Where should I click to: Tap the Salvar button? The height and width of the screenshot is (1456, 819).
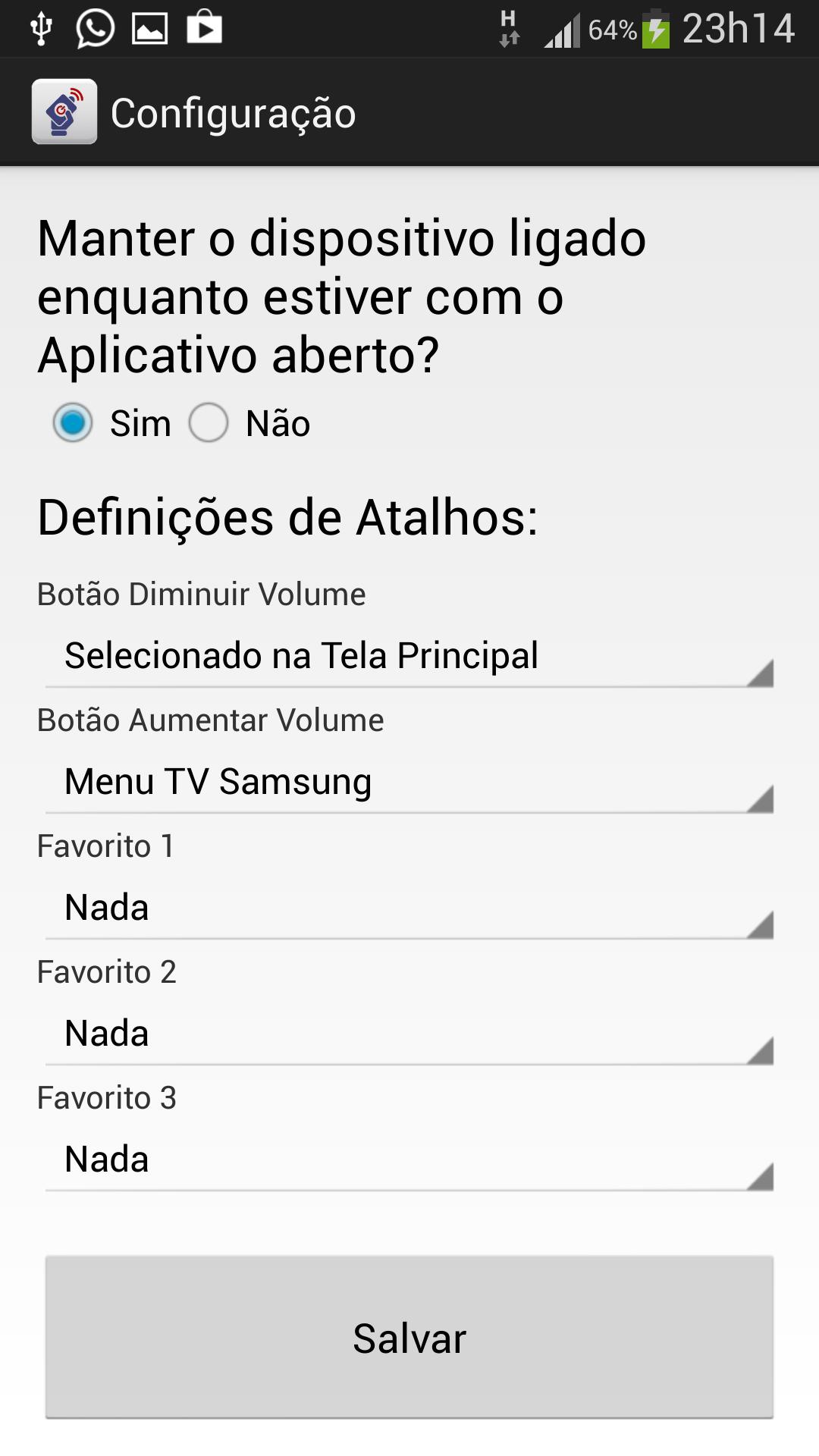tap(409, 1337)
